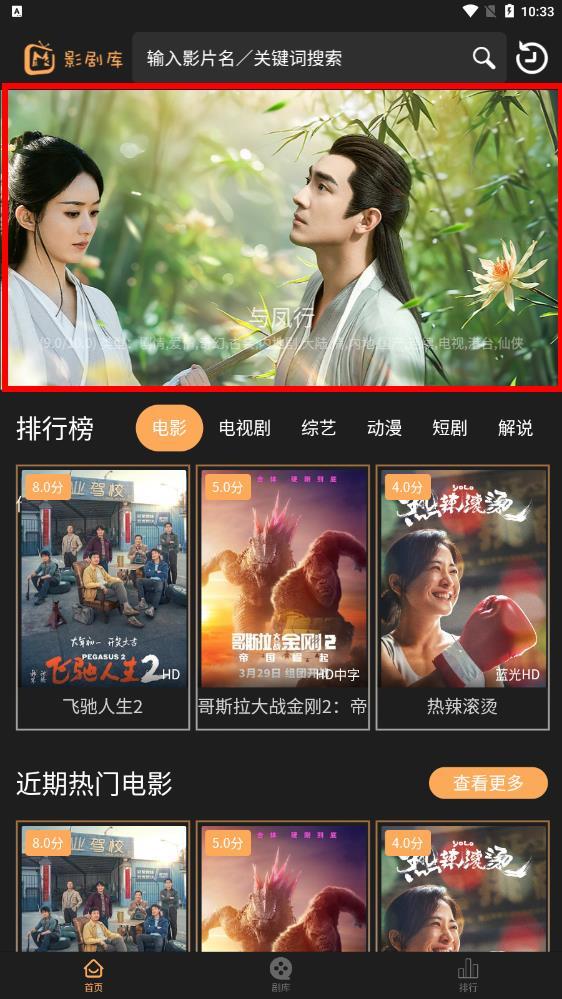Switch ranking to 电视剧

pyautogui.click(x=245, y=428)
